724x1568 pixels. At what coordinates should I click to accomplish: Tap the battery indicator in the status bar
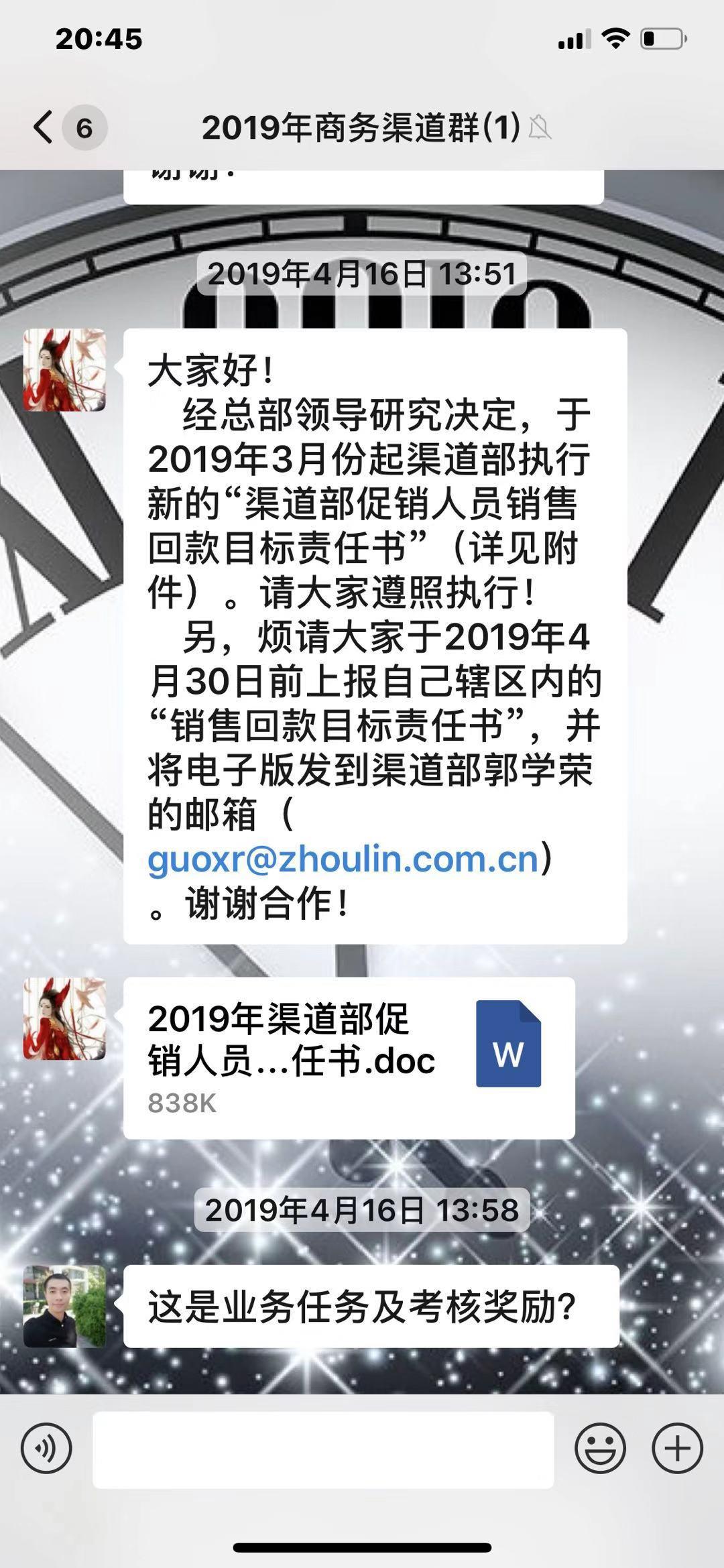660,40
